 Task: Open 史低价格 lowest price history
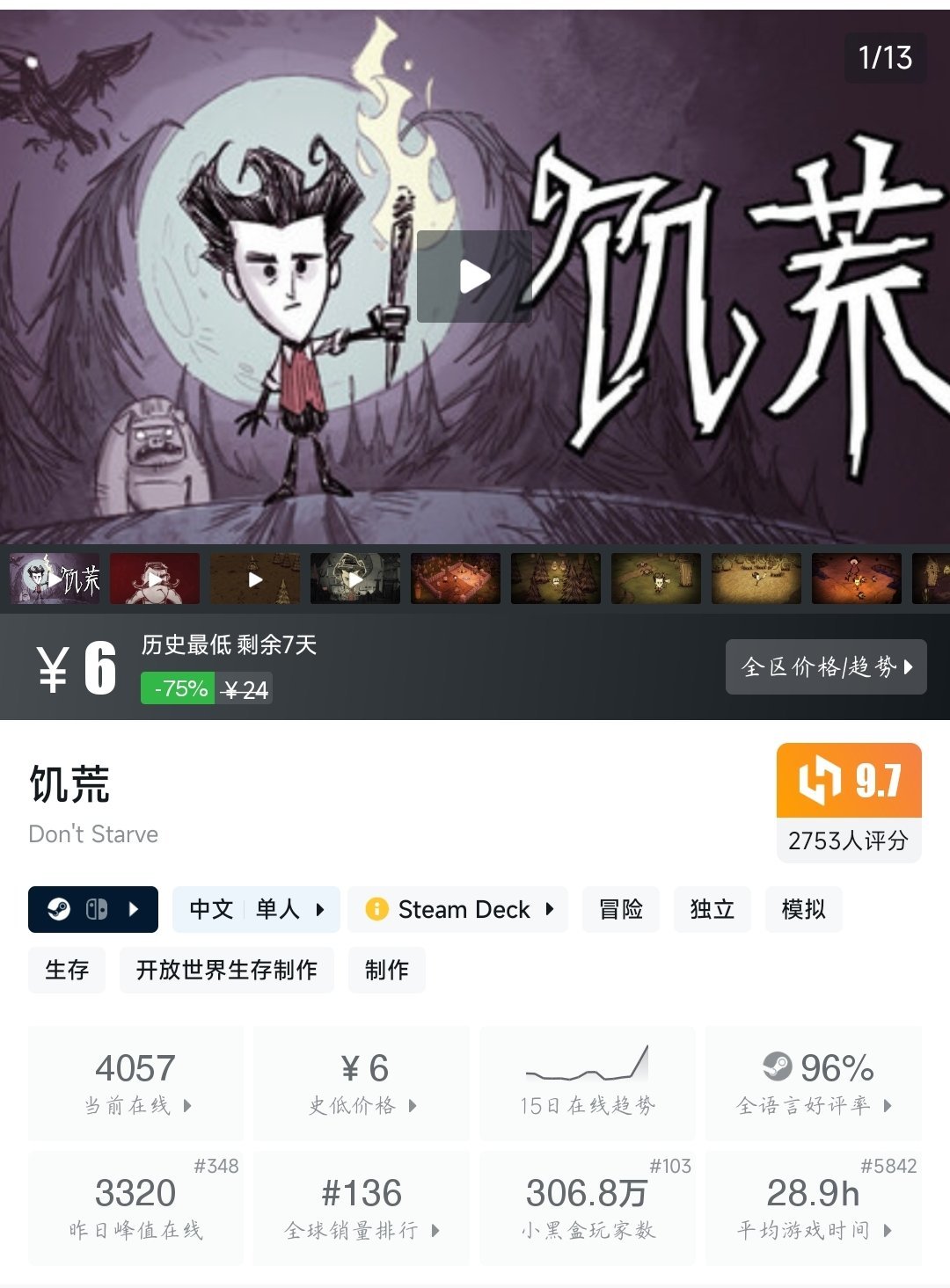362,1083
